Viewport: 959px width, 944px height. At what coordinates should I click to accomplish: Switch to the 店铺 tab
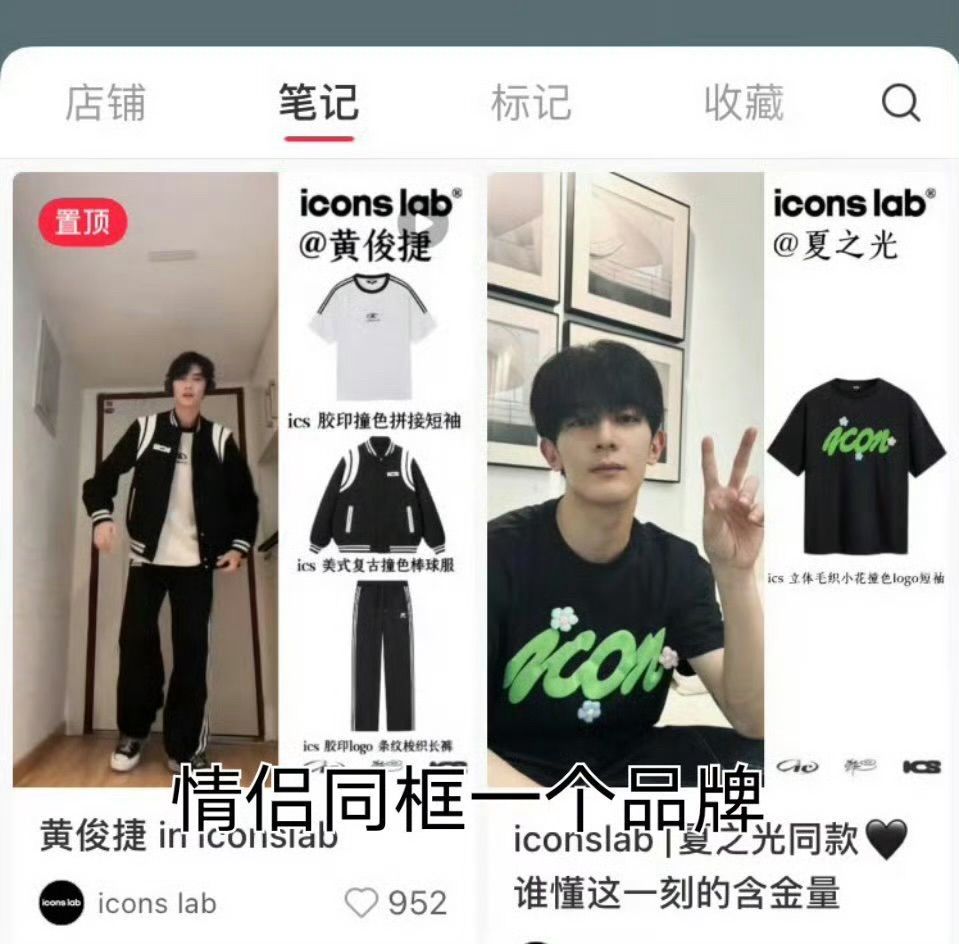click(105, 104)
